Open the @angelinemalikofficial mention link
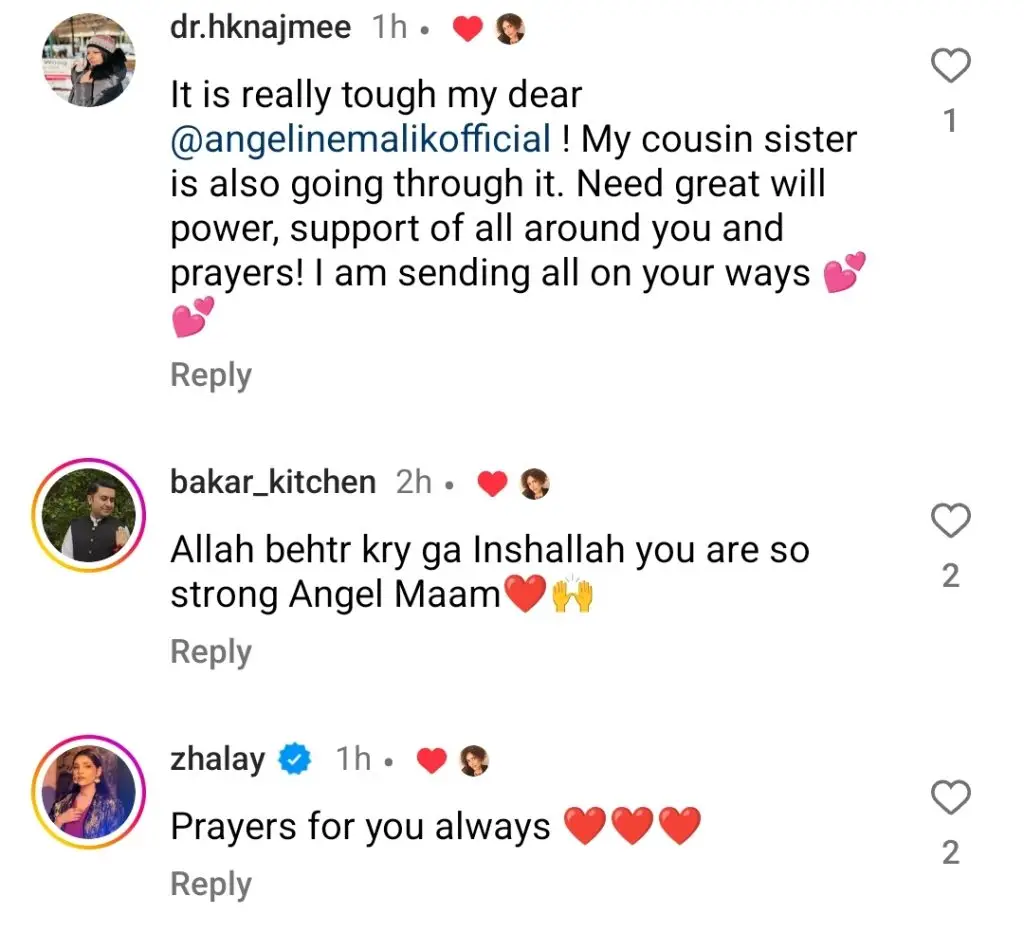 361,138
